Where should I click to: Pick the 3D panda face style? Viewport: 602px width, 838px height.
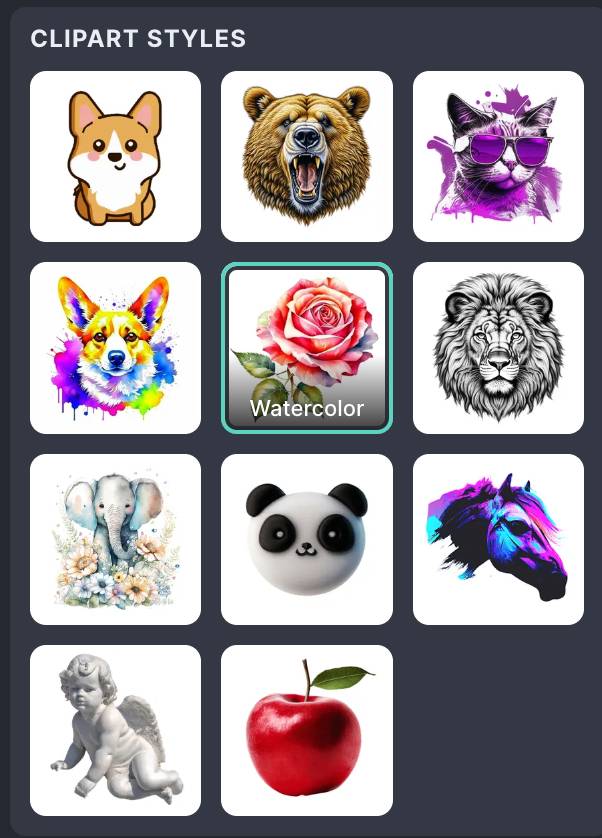tap(307, 539)
